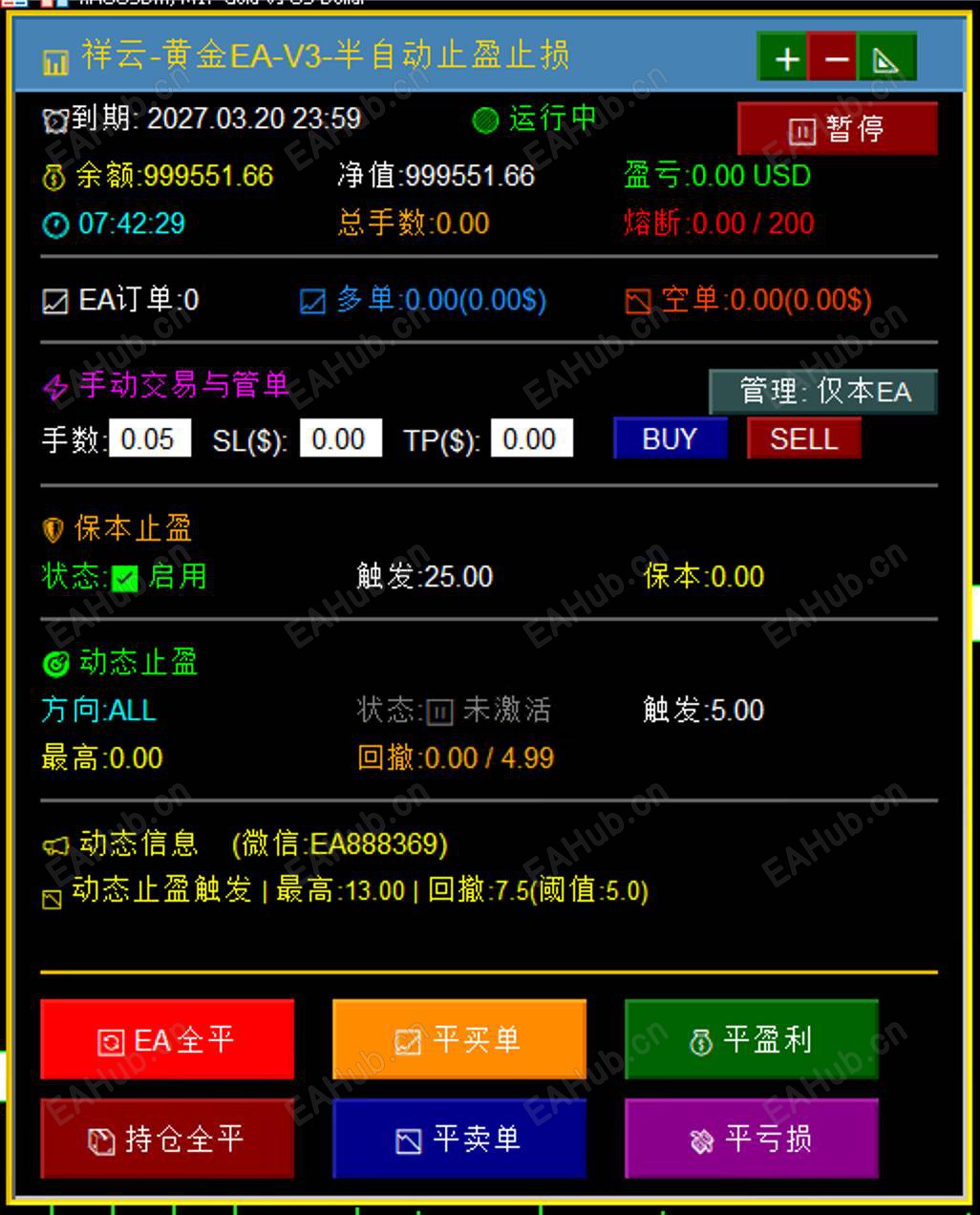This screenshot has height=1215, width=980.
Task: Close profitable orders with 平盈利
Action: click(x=751, y=1039)
